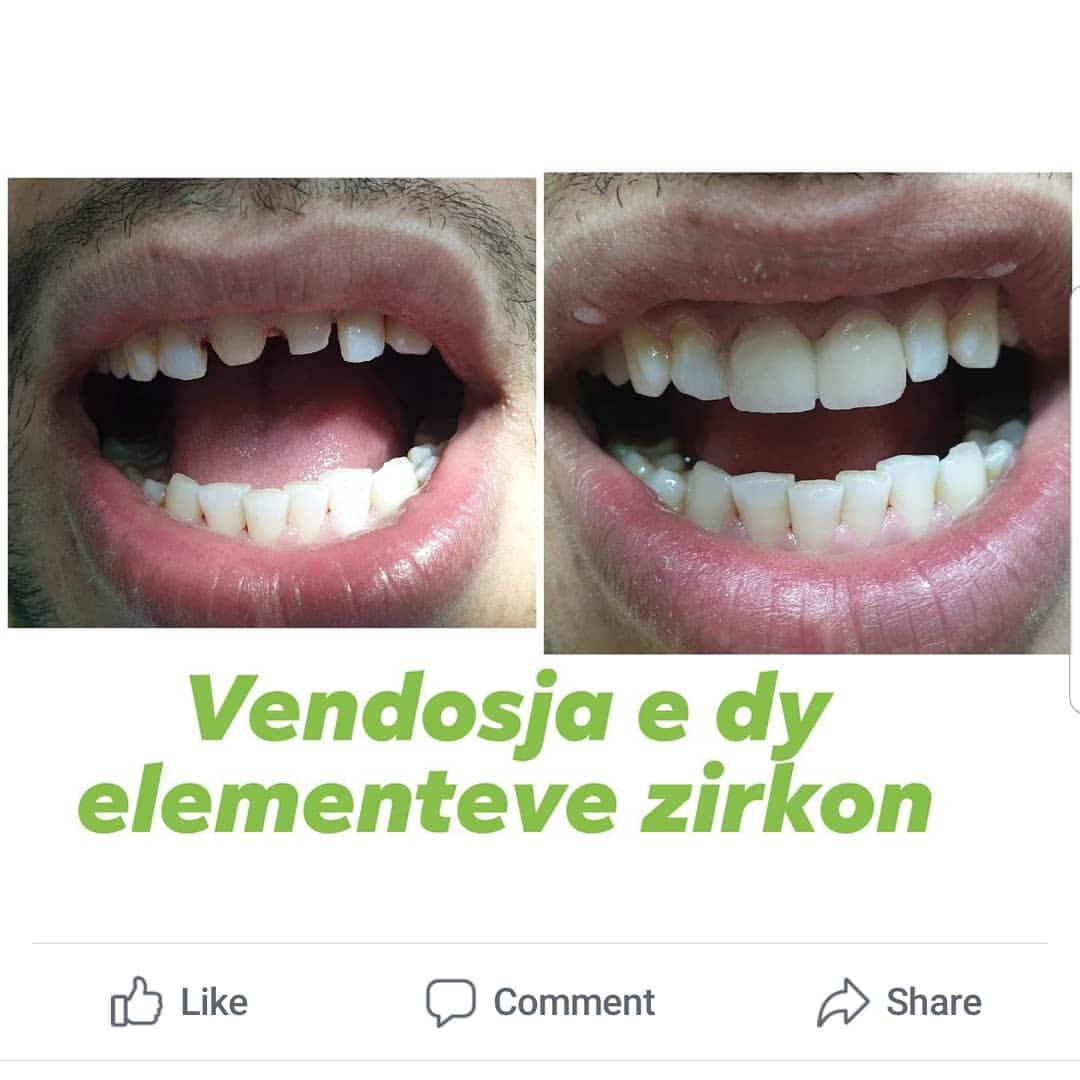Share the zirkon dental post
The image size is (1080, 1080).
[899, 1002]
